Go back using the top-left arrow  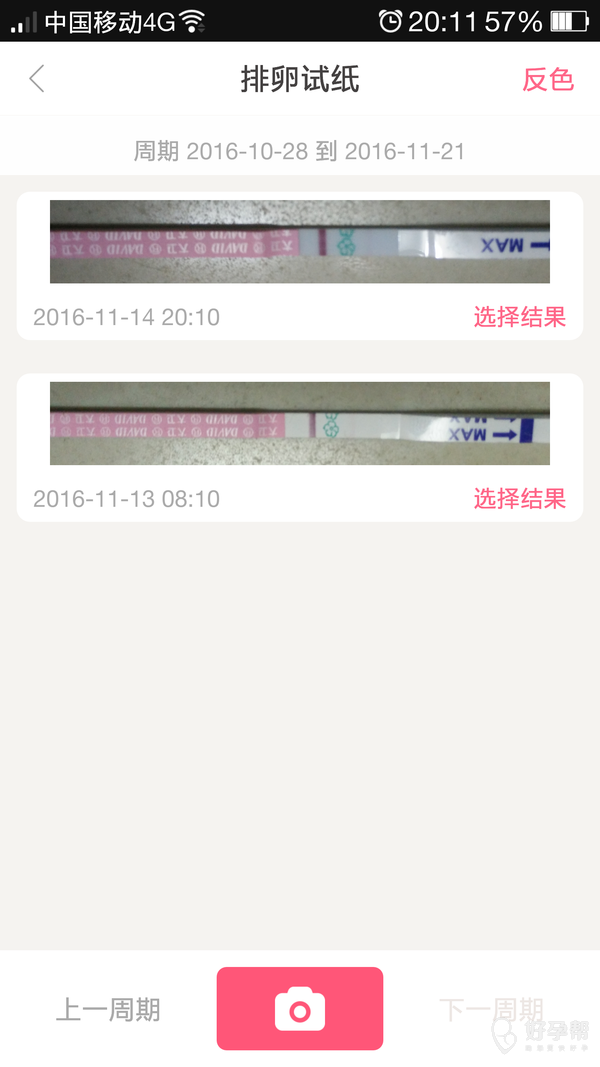pos(37,79)
